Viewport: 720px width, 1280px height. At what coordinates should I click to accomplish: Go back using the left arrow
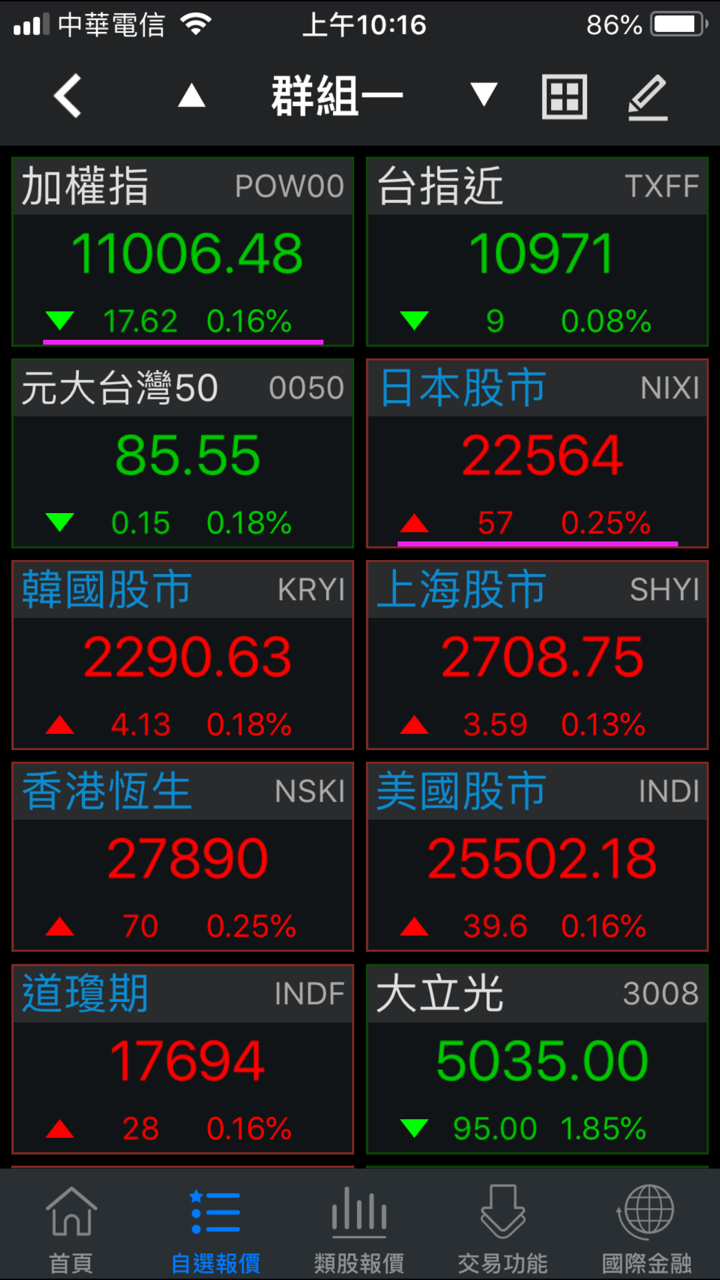tap(68, 97)
